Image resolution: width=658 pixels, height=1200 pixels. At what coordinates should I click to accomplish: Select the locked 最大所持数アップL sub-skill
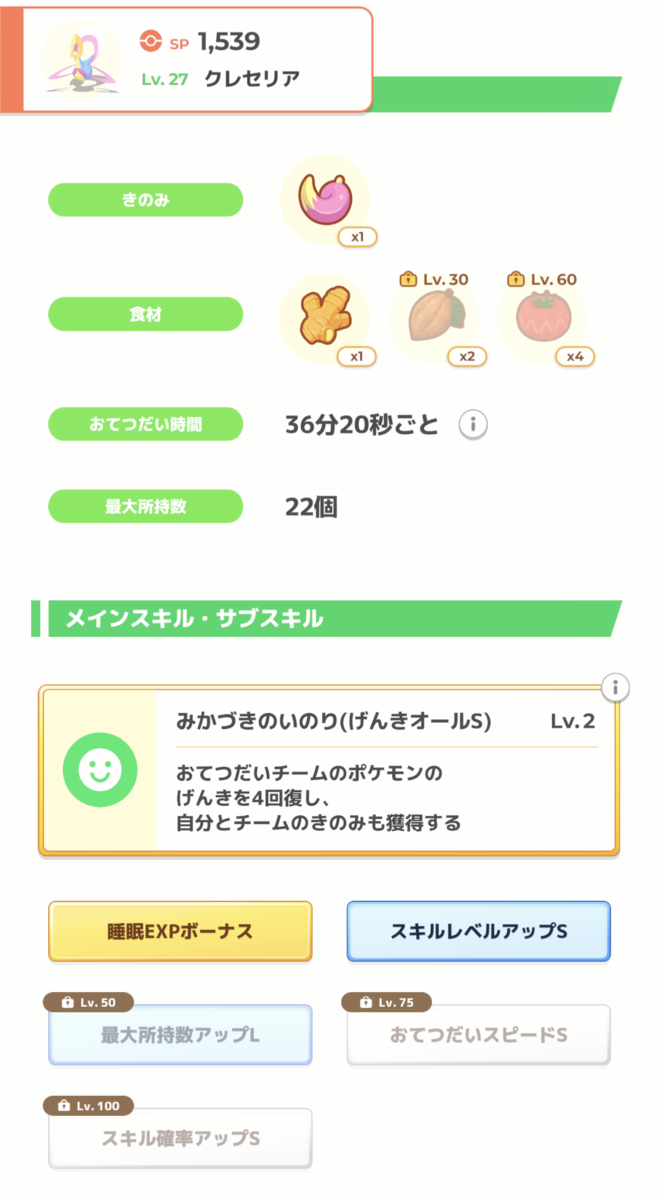(x=180, y=1034)
